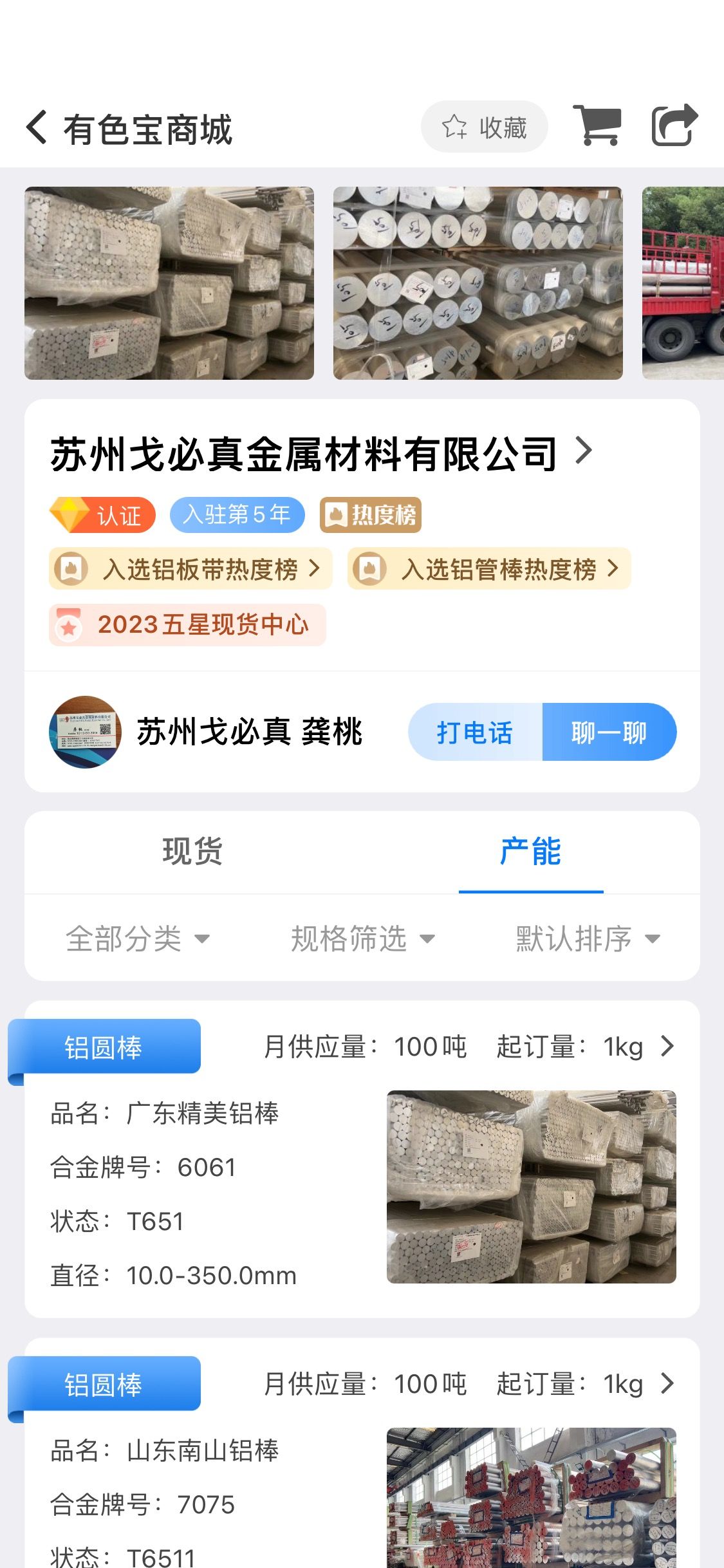Switch to the 现货 tab
724x1568 pixels.
(x=192, y=852)
